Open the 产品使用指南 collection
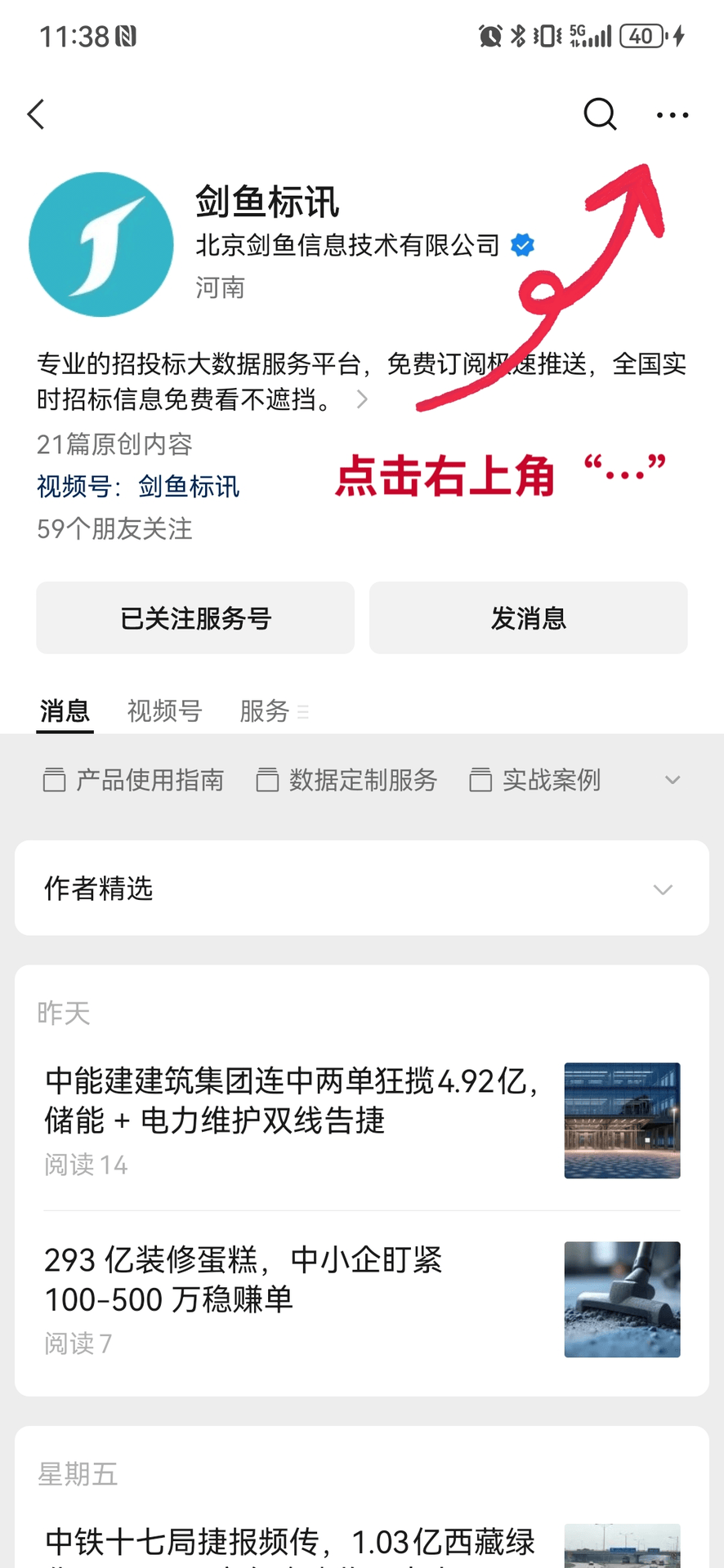This screenshot has width=724, height=1568. [x=134, y=781]
